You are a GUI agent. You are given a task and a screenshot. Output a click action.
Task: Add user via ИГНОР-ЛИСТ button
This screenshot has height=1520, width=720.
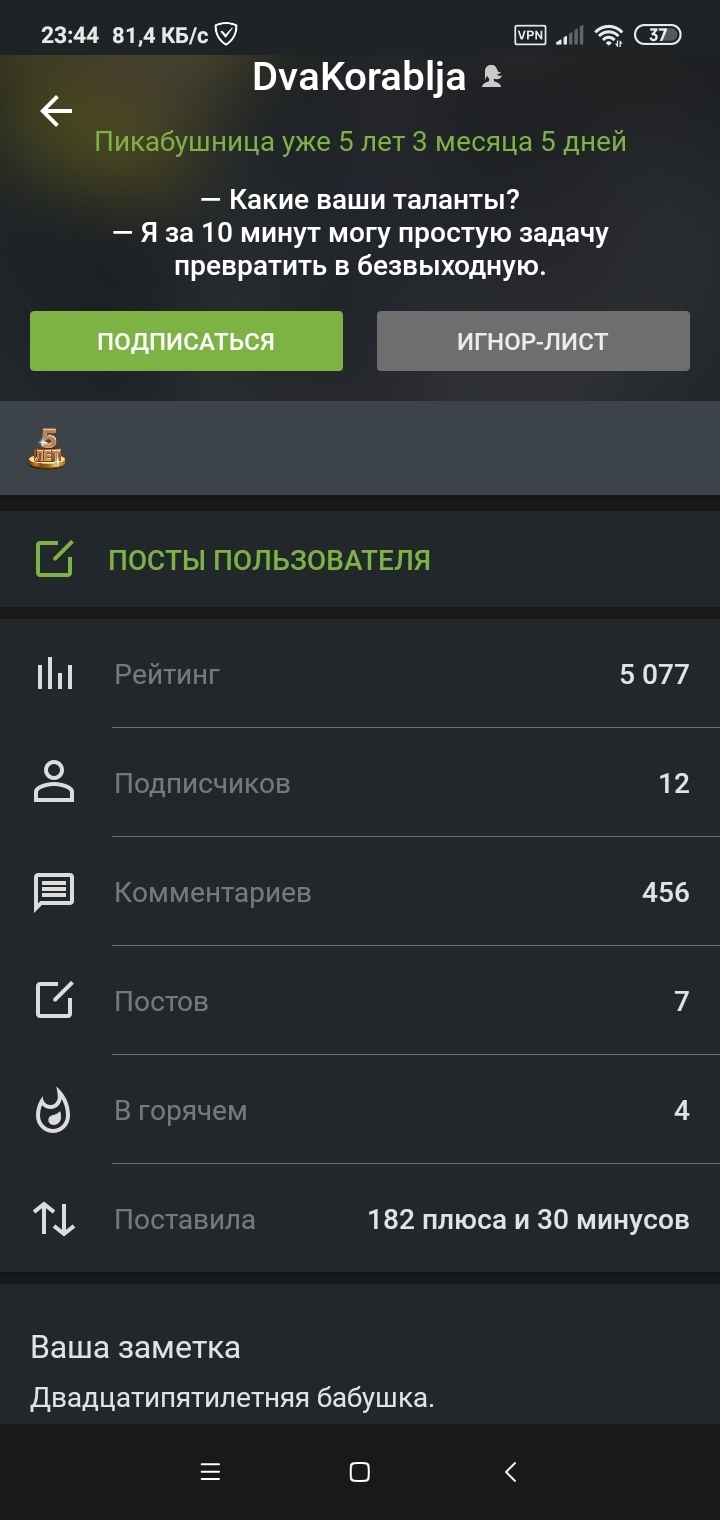pyautogui.click(x=533, y=341)
